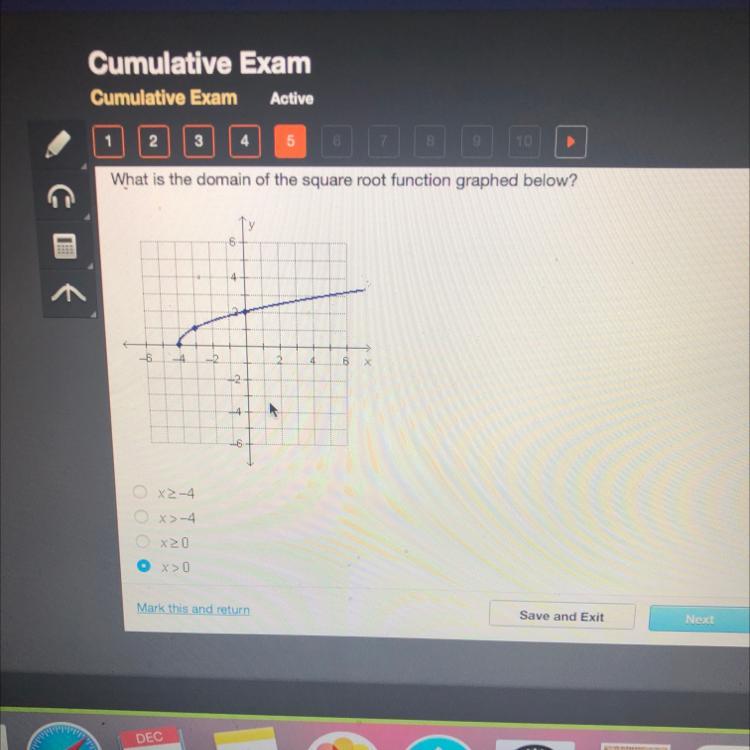Open question 4
Viewport: 750px width, 750px height.
[244, 141]
